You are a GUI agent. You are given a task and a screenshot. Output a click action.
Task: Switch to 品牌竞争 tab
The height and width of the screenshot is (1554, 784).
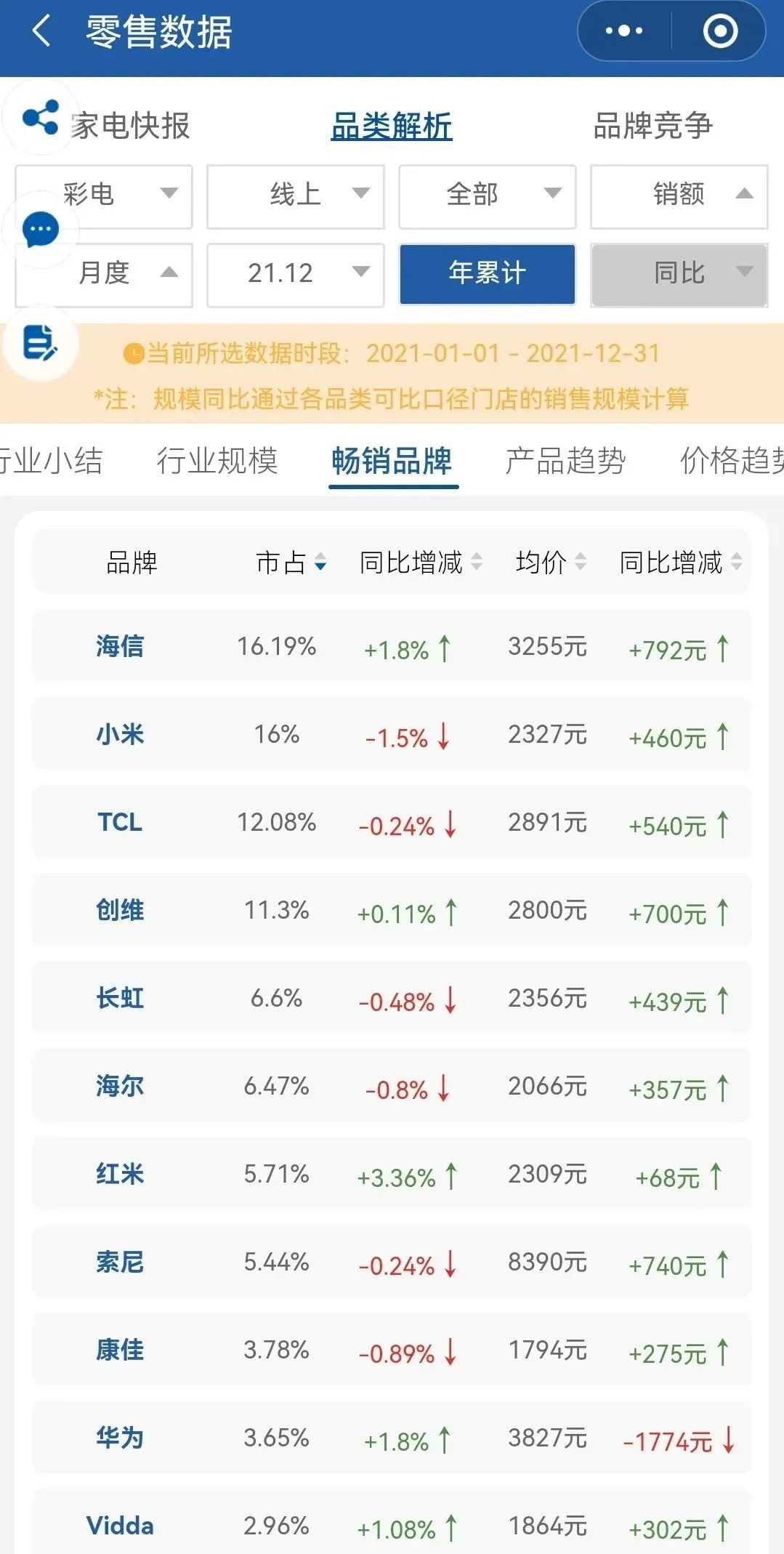pos(652,126)
